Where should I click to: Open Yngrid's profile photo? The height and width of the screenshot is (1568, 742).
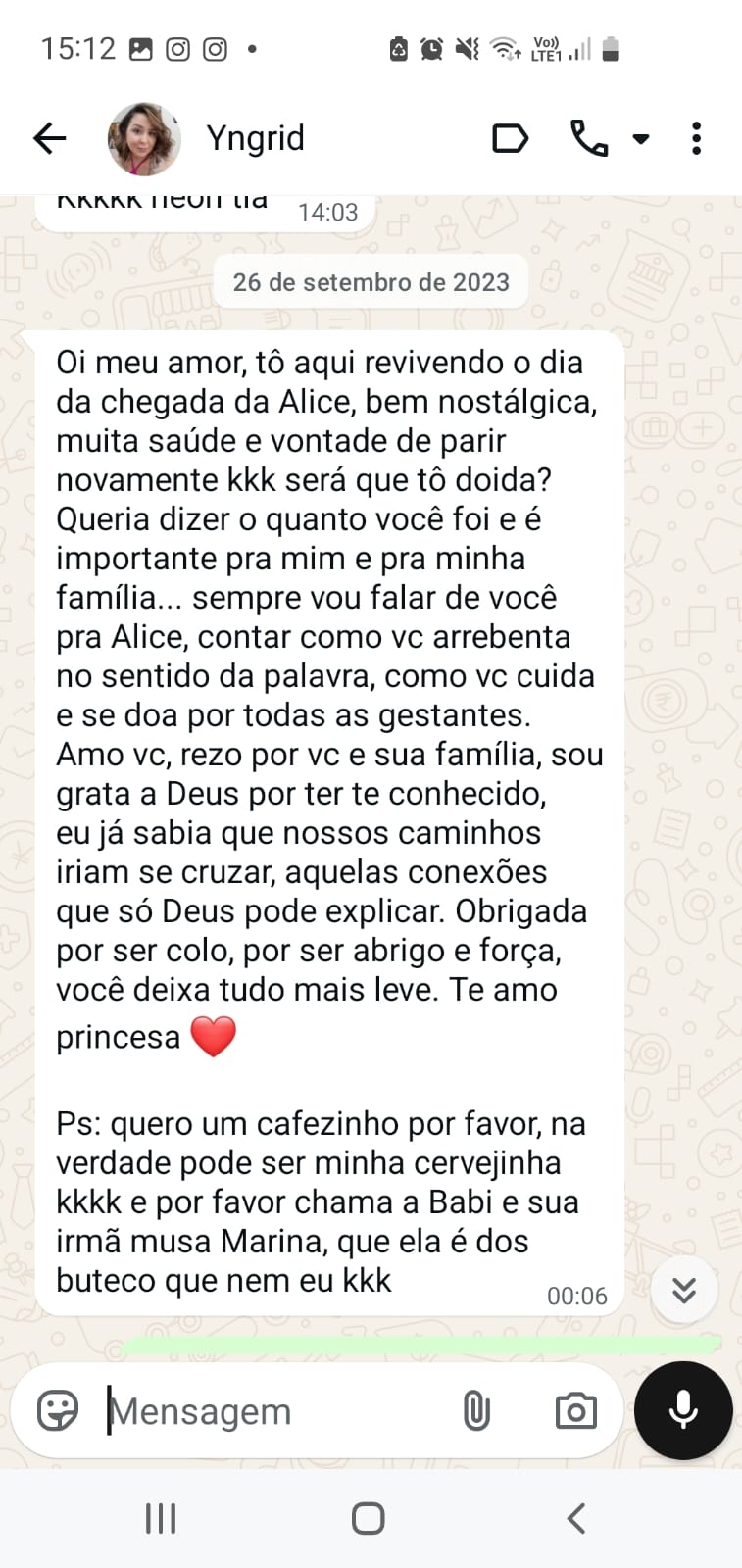[144, 139]
